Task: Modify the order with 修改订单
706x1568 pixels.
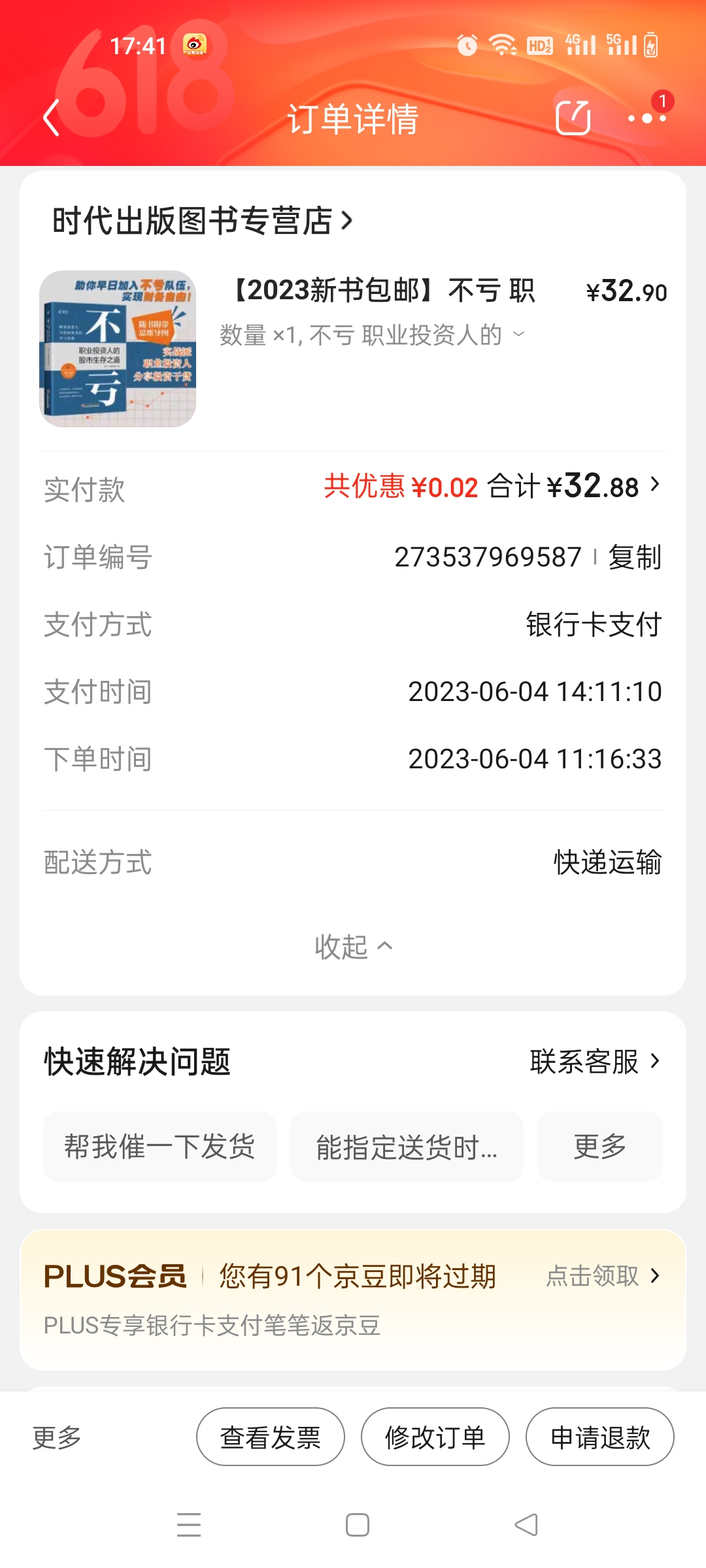Action: [435, 1437]
